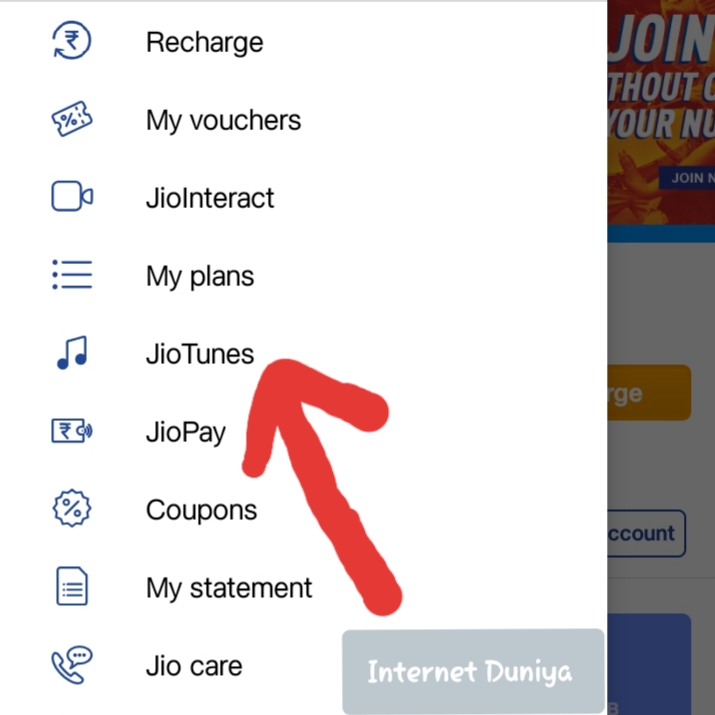Open Jio care support
Image resolution: width=715 pixels, height=715 pixels.
(193, 666)
